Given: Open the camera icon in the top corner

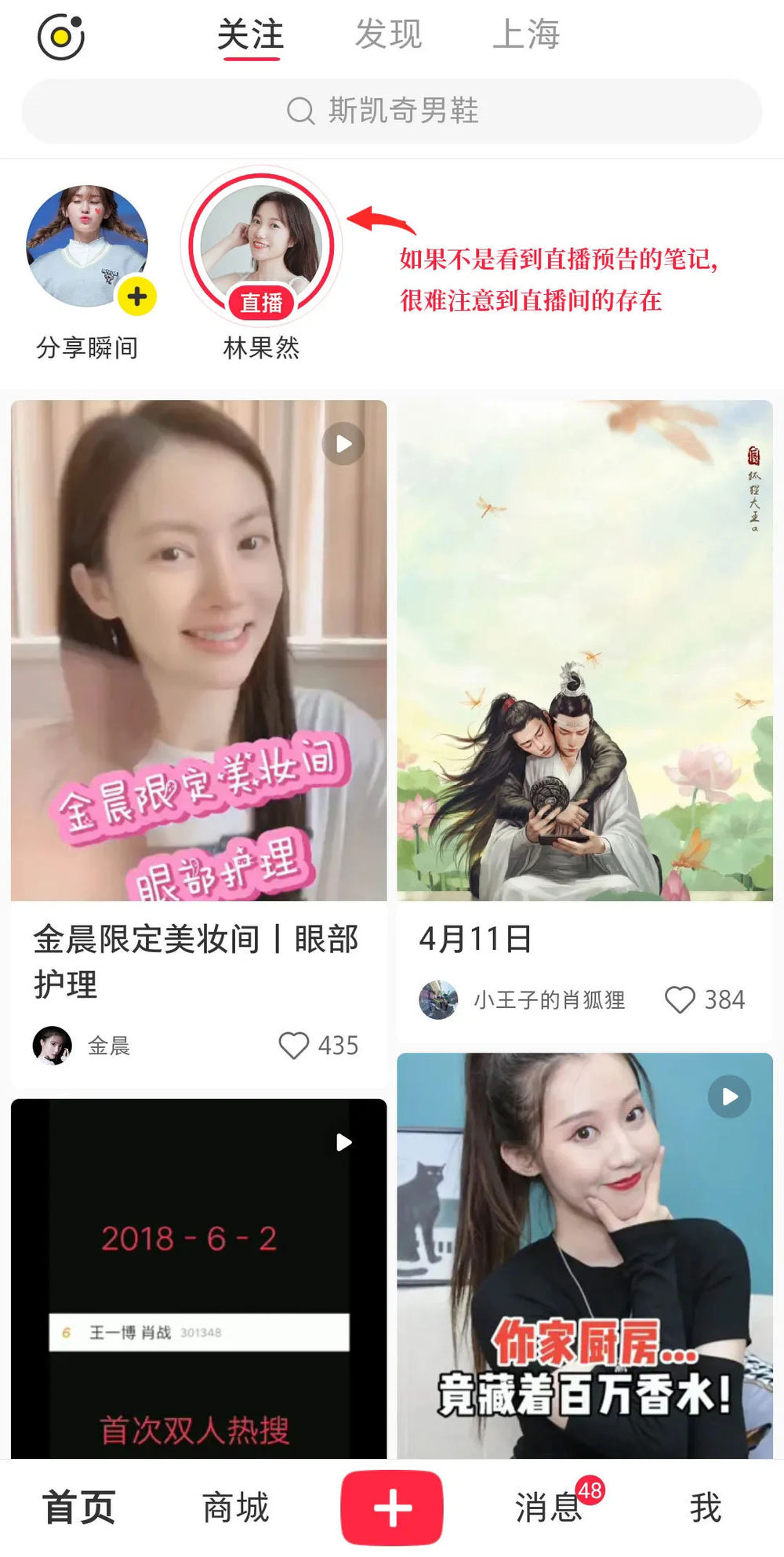Looking at the screenshot, I should pos(61,37).
